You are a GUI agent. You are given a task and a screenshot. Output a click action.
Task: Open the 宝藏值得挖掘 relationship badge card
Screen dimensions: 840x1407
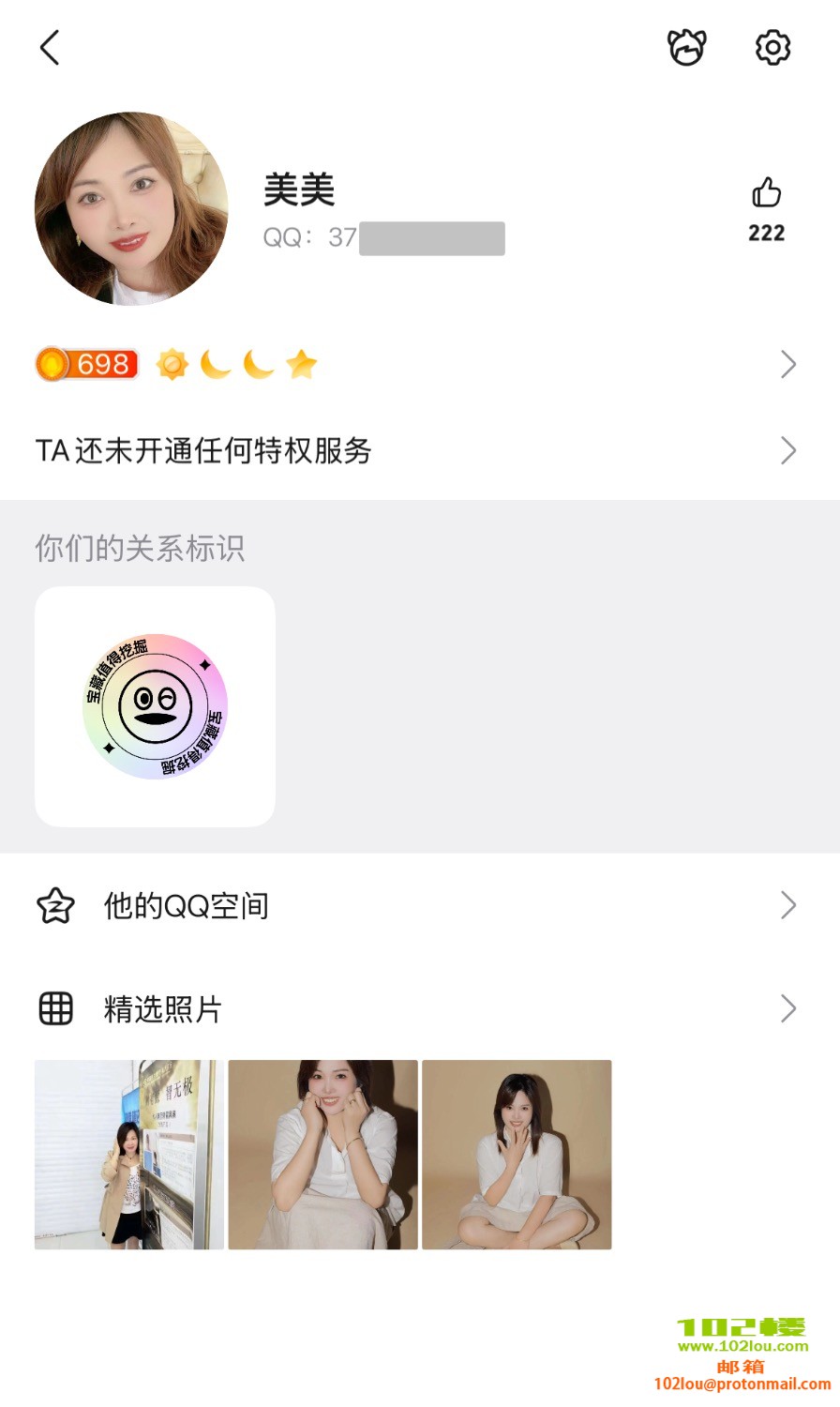(155, 706)
